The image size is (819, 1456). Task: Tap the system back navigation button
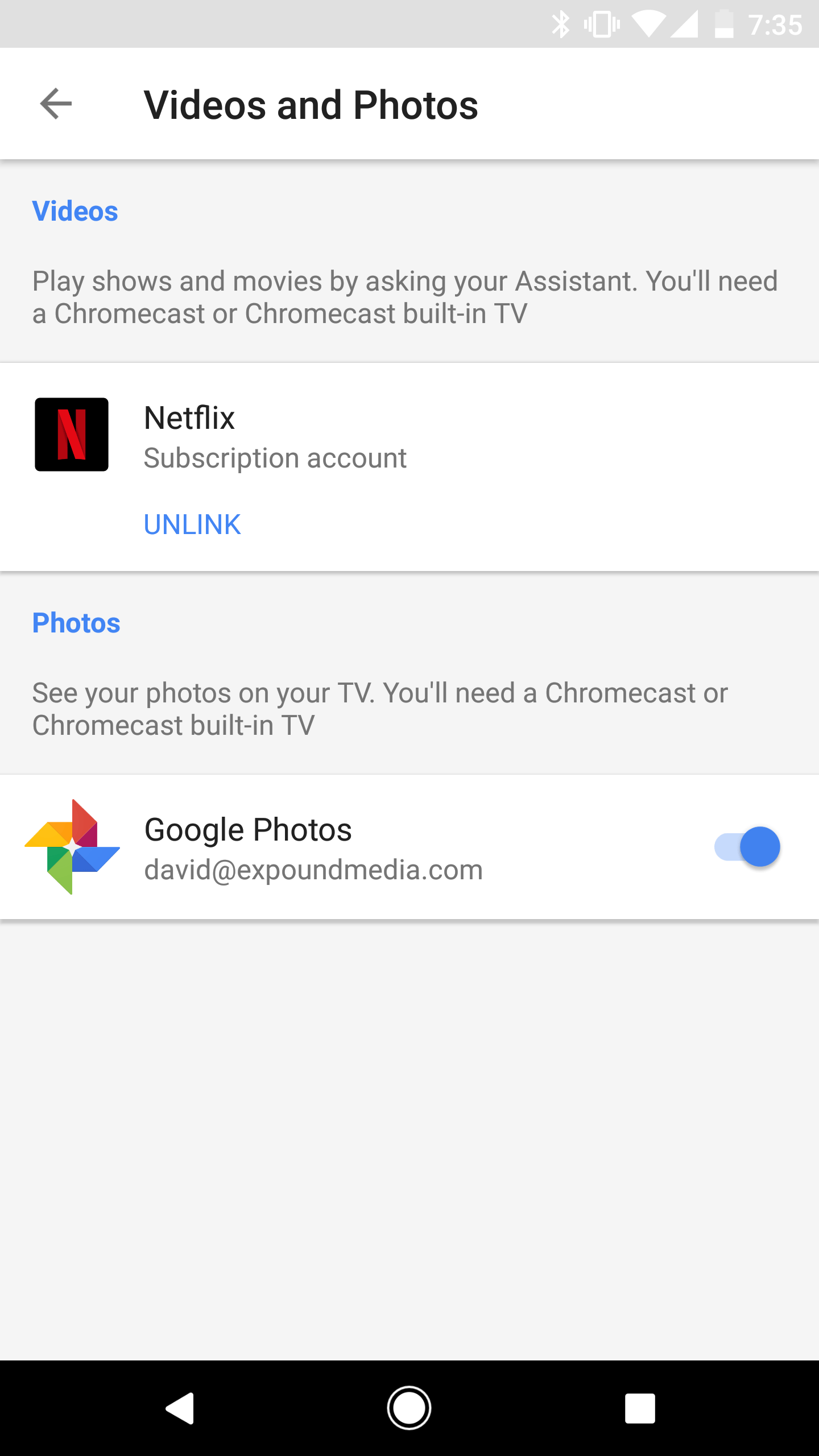pyautogui.click(x=180, y=1408)
